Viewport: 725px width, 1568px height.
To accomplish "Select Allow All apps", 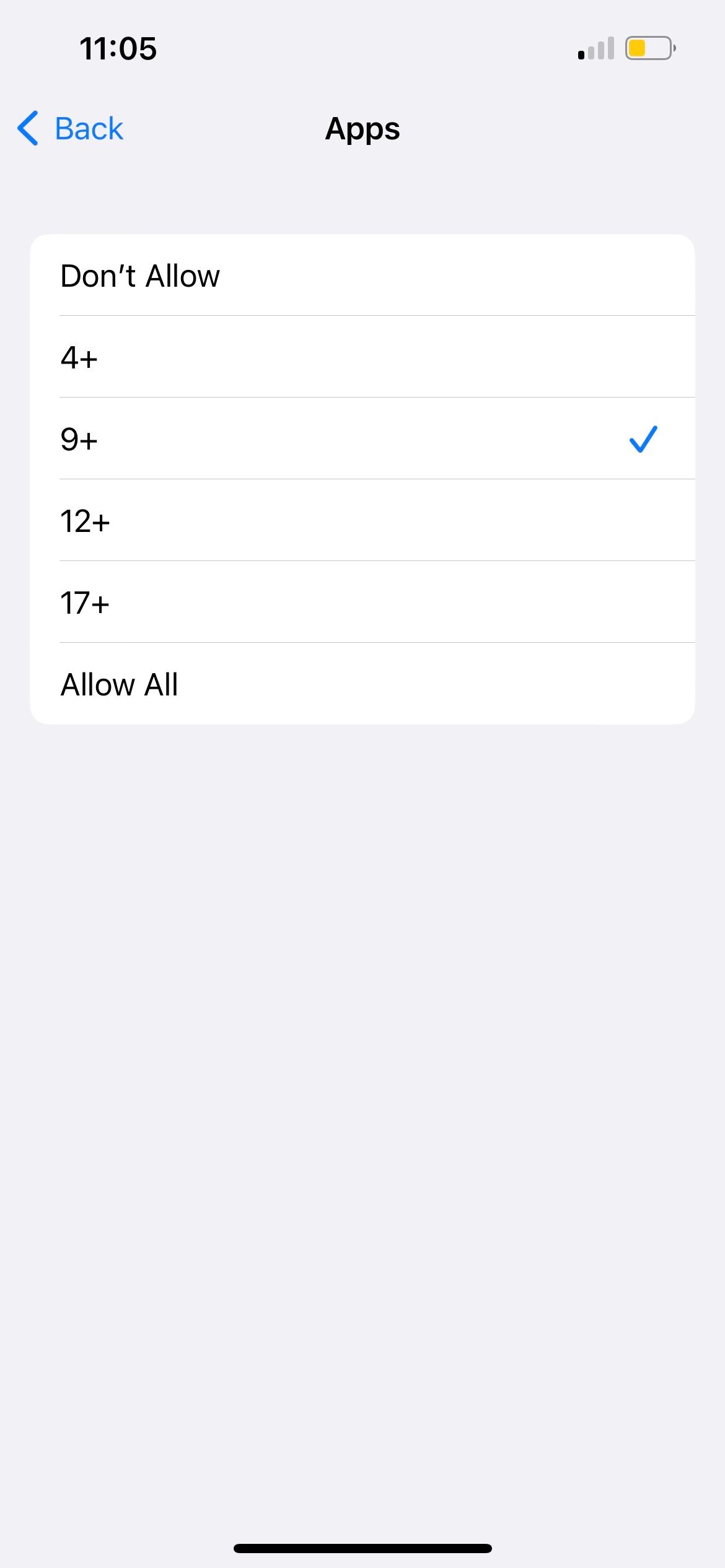I will click(362, 684).
